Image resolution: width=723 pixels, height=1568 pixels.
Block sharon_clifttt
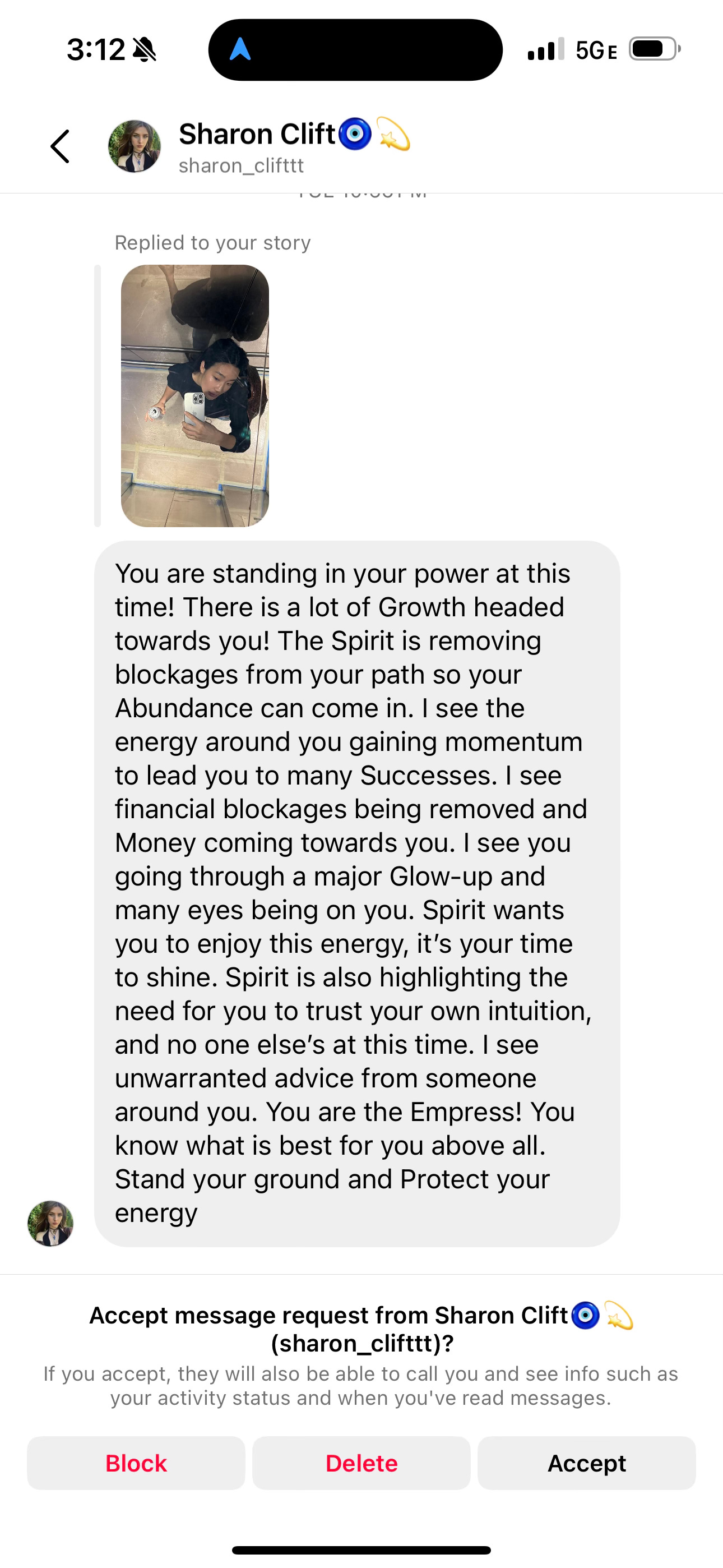(136, 1463)
